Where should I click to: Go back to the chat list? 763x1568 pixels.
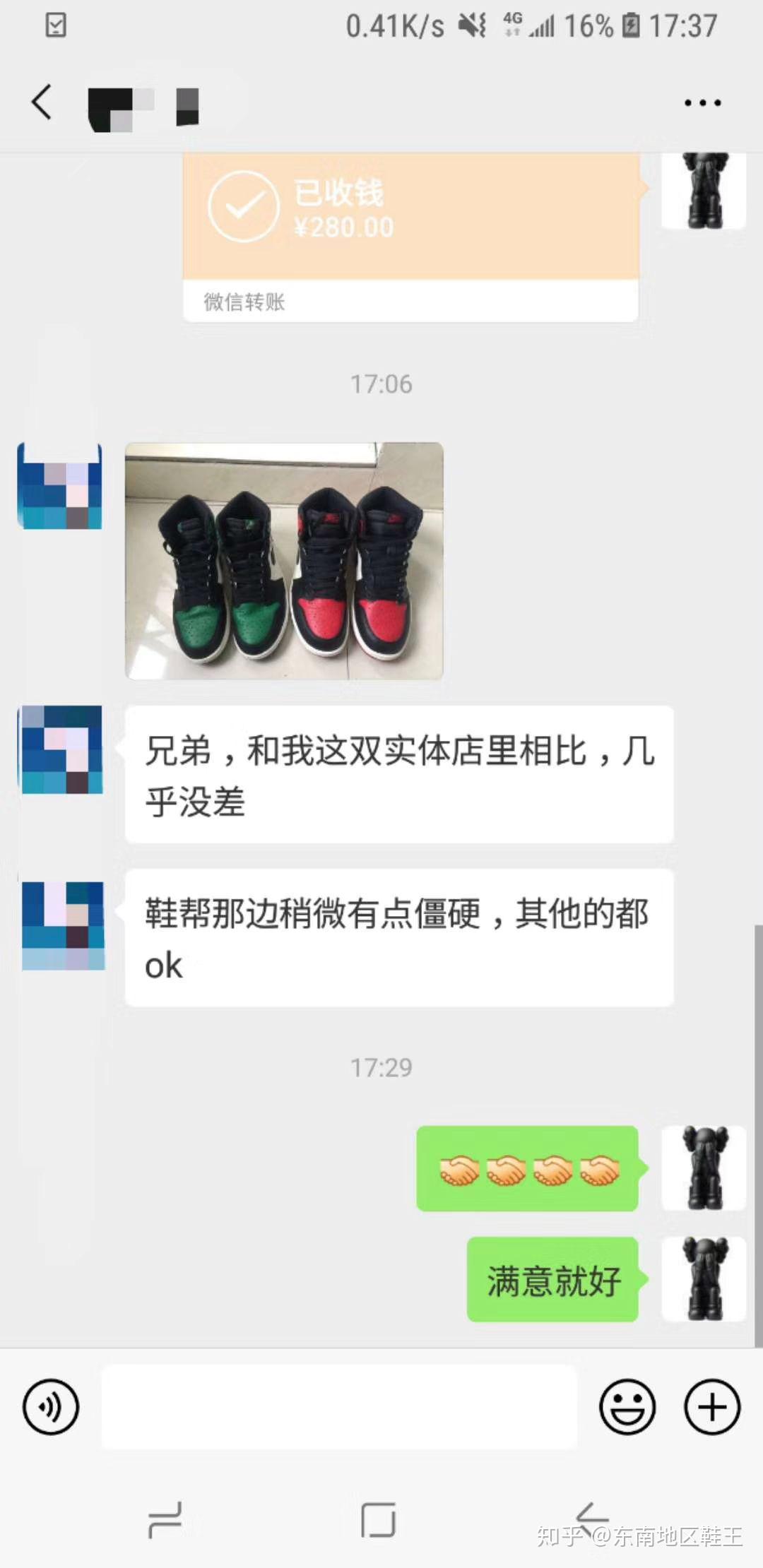coord(42,103)
